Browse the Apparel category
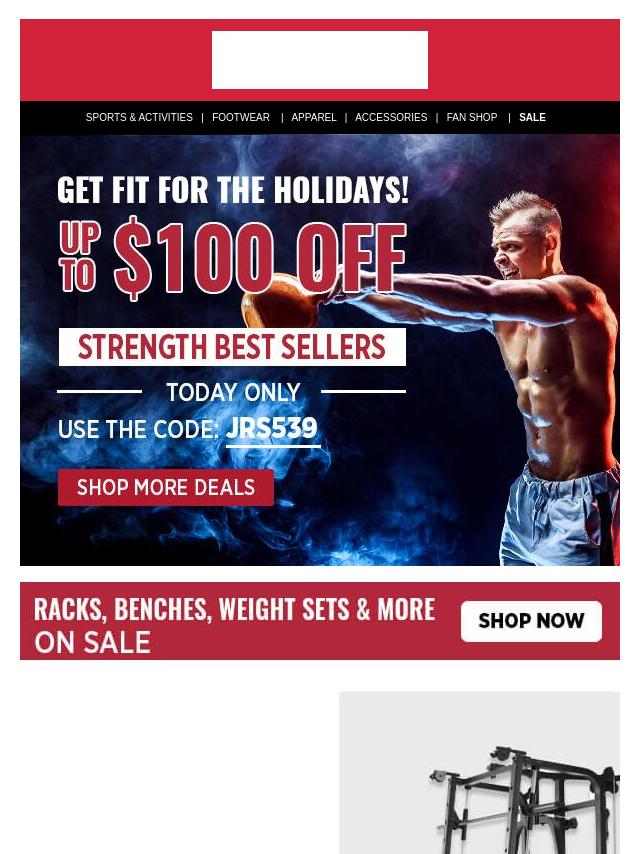Screen dimensions: 640x854 point(314,118)
